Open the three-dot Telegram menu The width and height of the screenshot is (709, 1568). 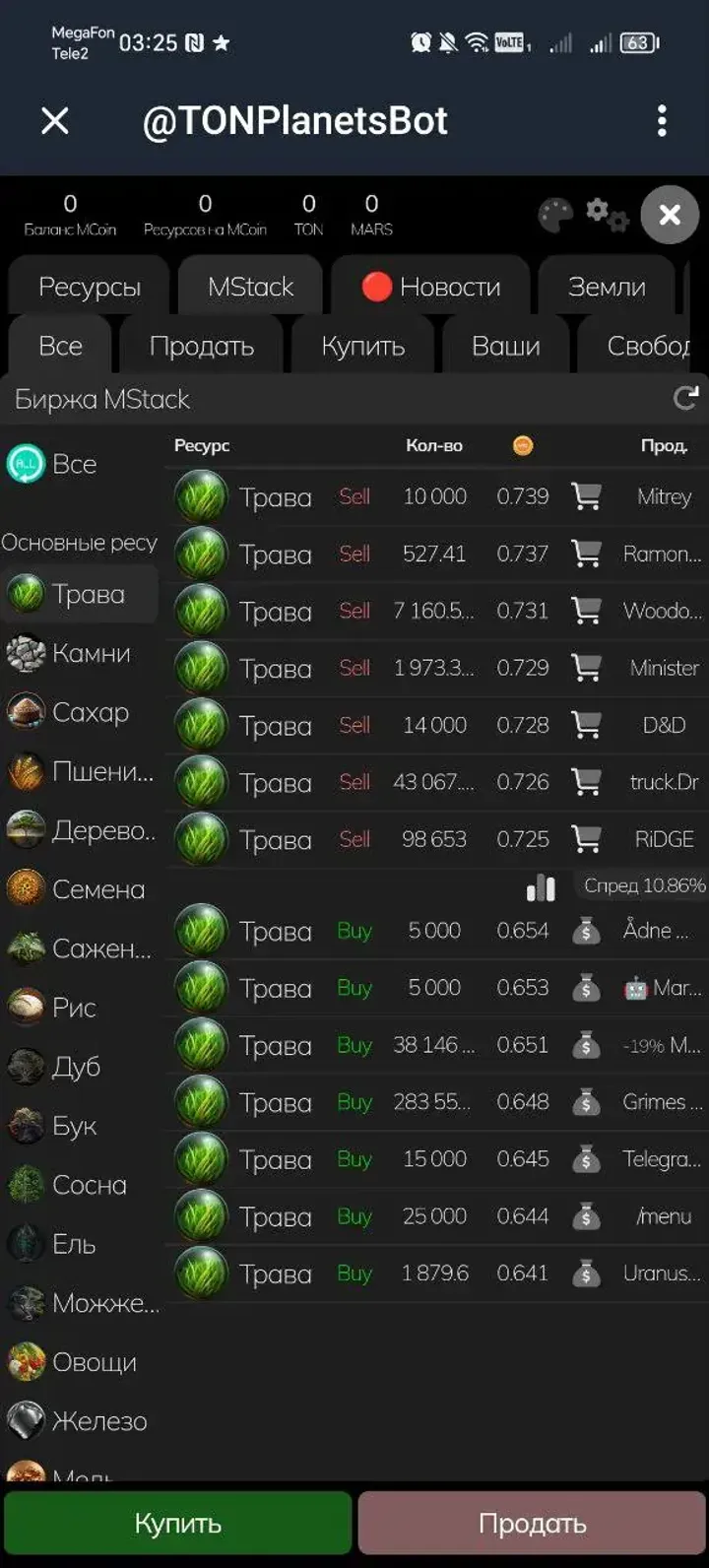tap(662, 120)
